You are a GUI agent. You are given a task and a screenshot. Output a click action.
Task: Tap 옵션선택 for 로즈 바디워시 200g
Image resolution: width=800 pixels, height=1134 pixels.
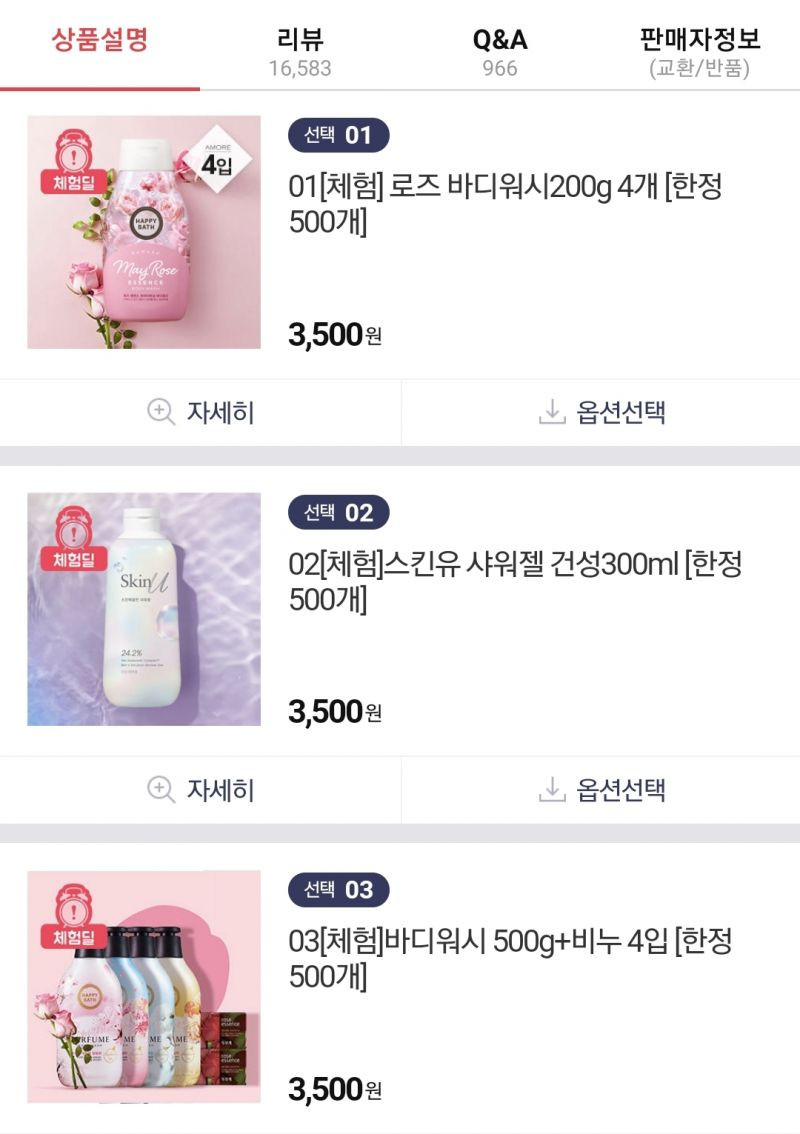[601, 412]
